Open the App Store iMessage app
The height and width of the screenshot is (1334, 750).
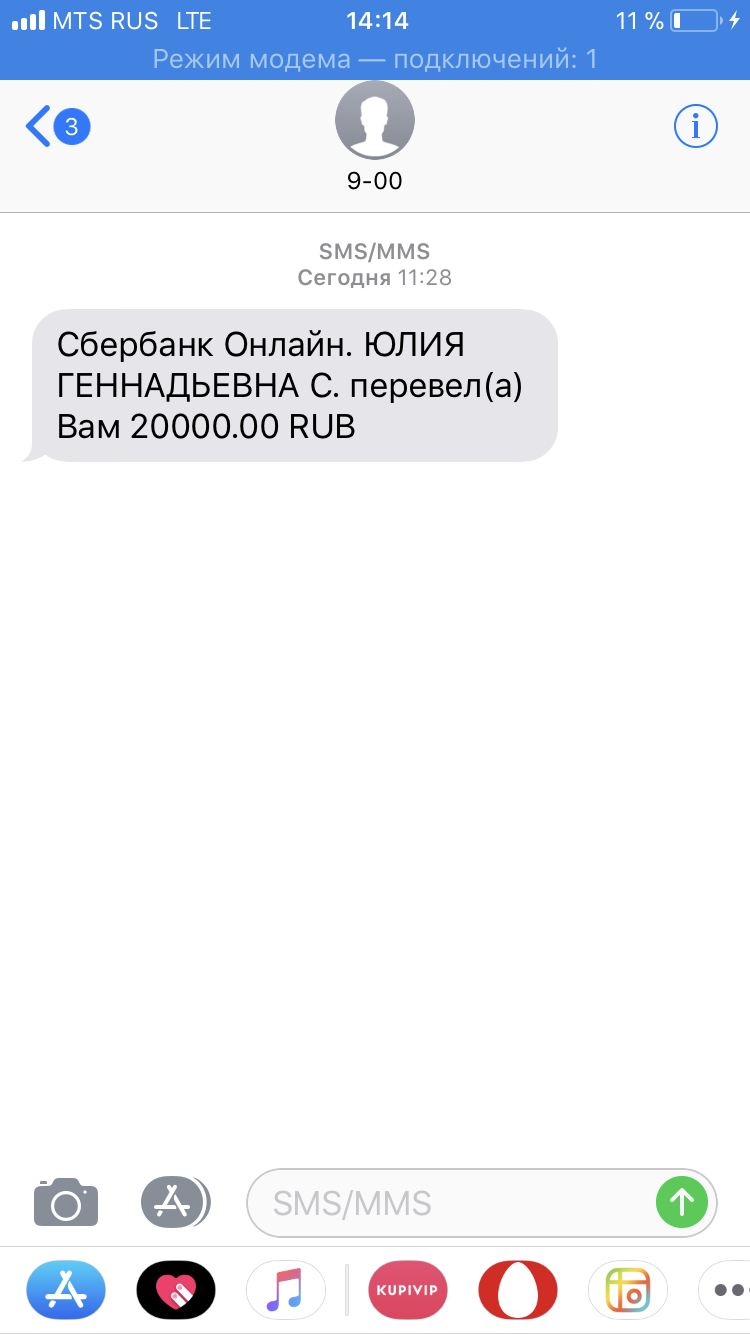66,1290
